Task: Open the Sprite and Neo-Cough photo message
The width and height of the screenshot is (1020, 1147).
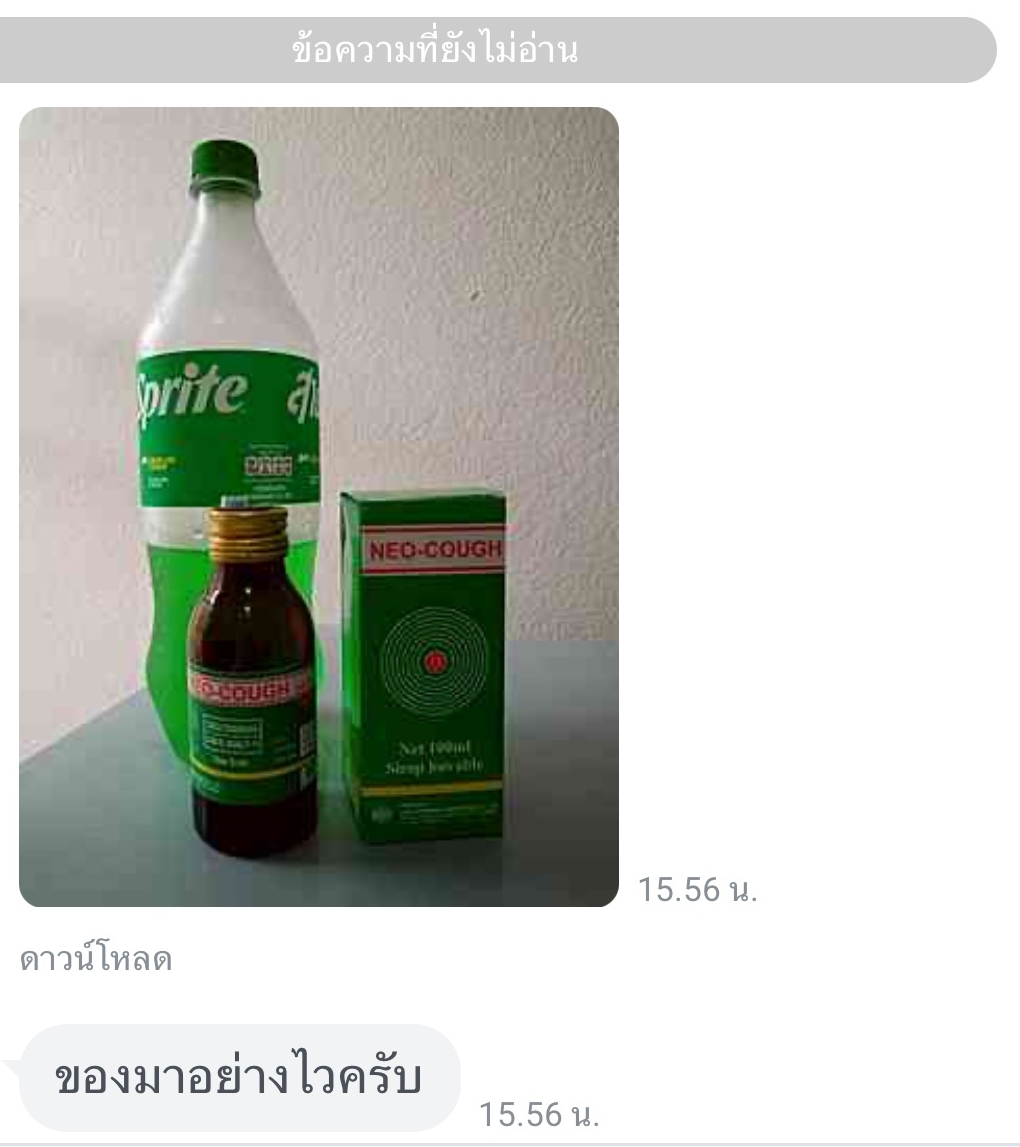Action: tap(319, 507)
